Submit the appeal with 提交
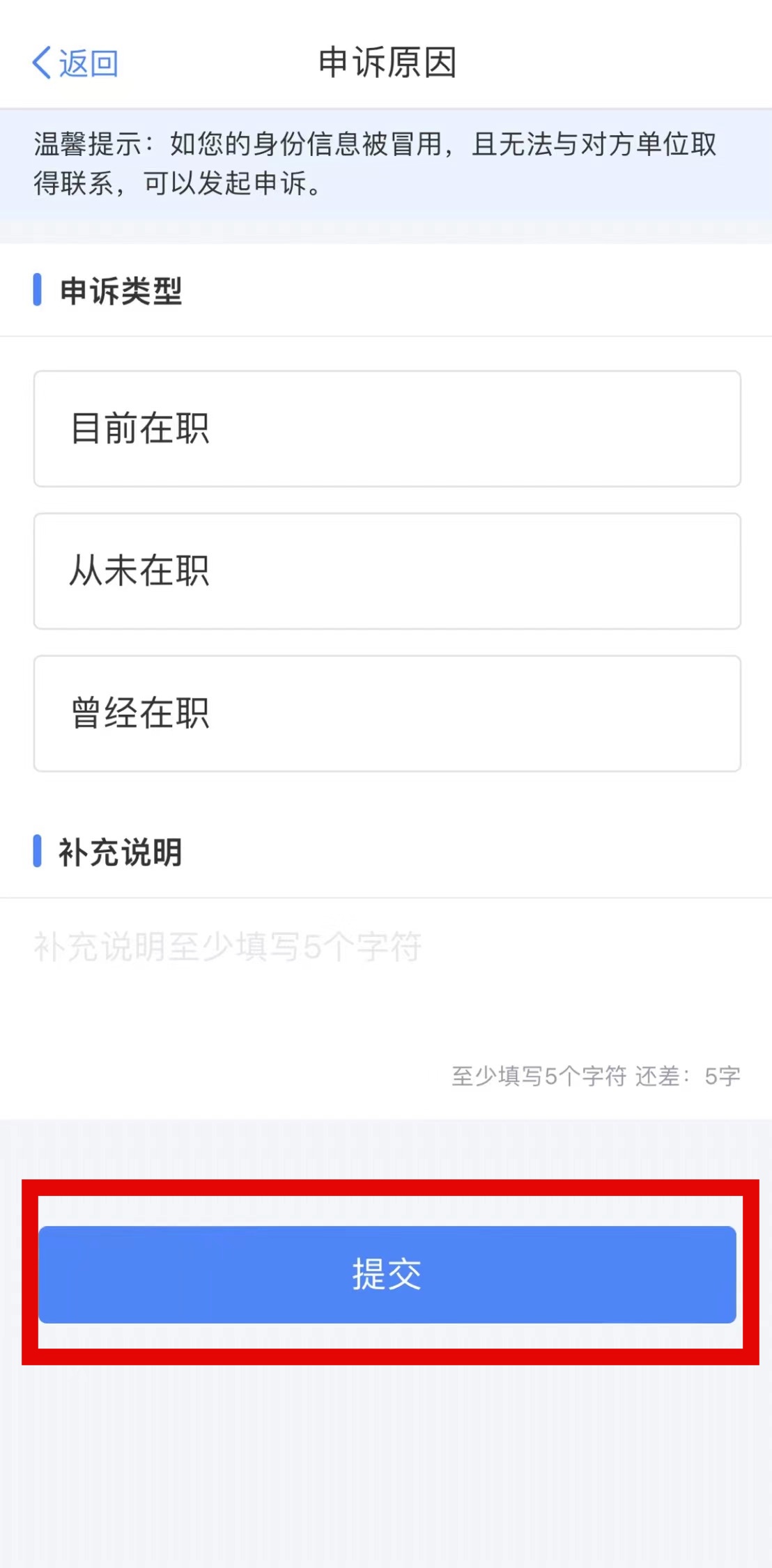The height and width of the screenshot is (1568, 772). pos(387,1274)
